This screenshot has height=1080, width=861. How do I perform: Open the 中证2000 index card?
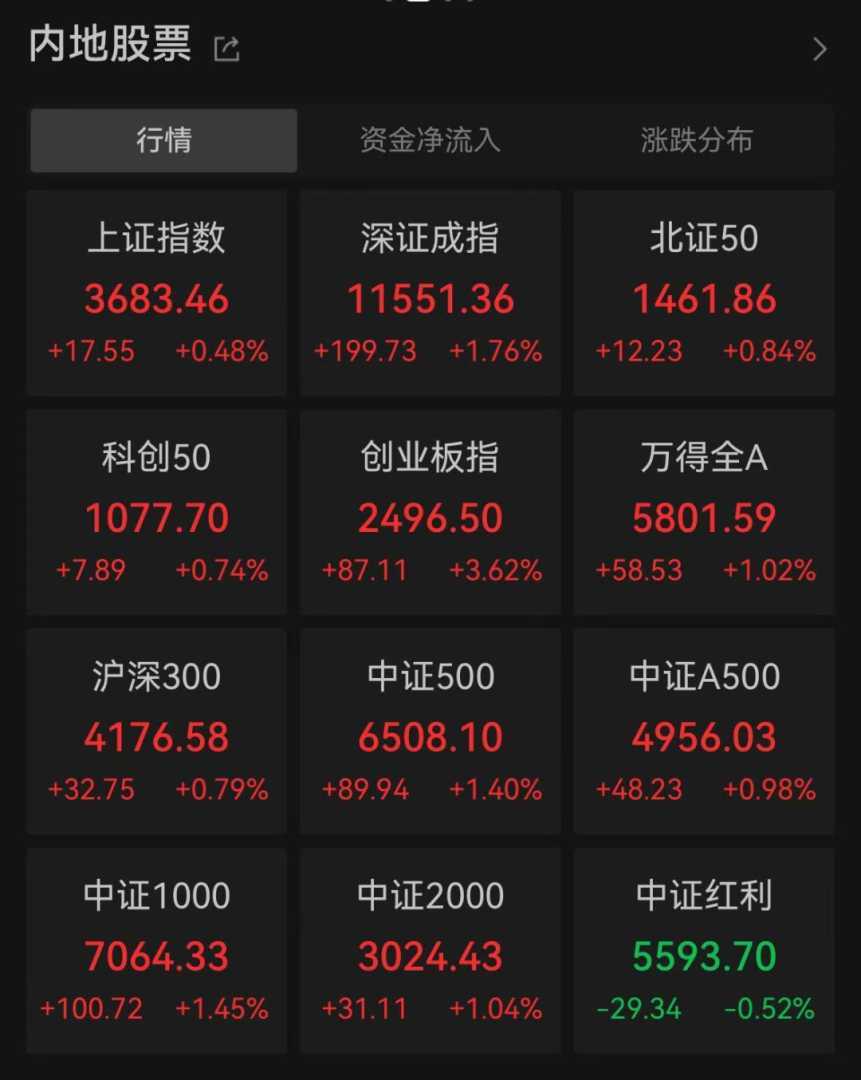pyautogui.click(x=430, y=950)
